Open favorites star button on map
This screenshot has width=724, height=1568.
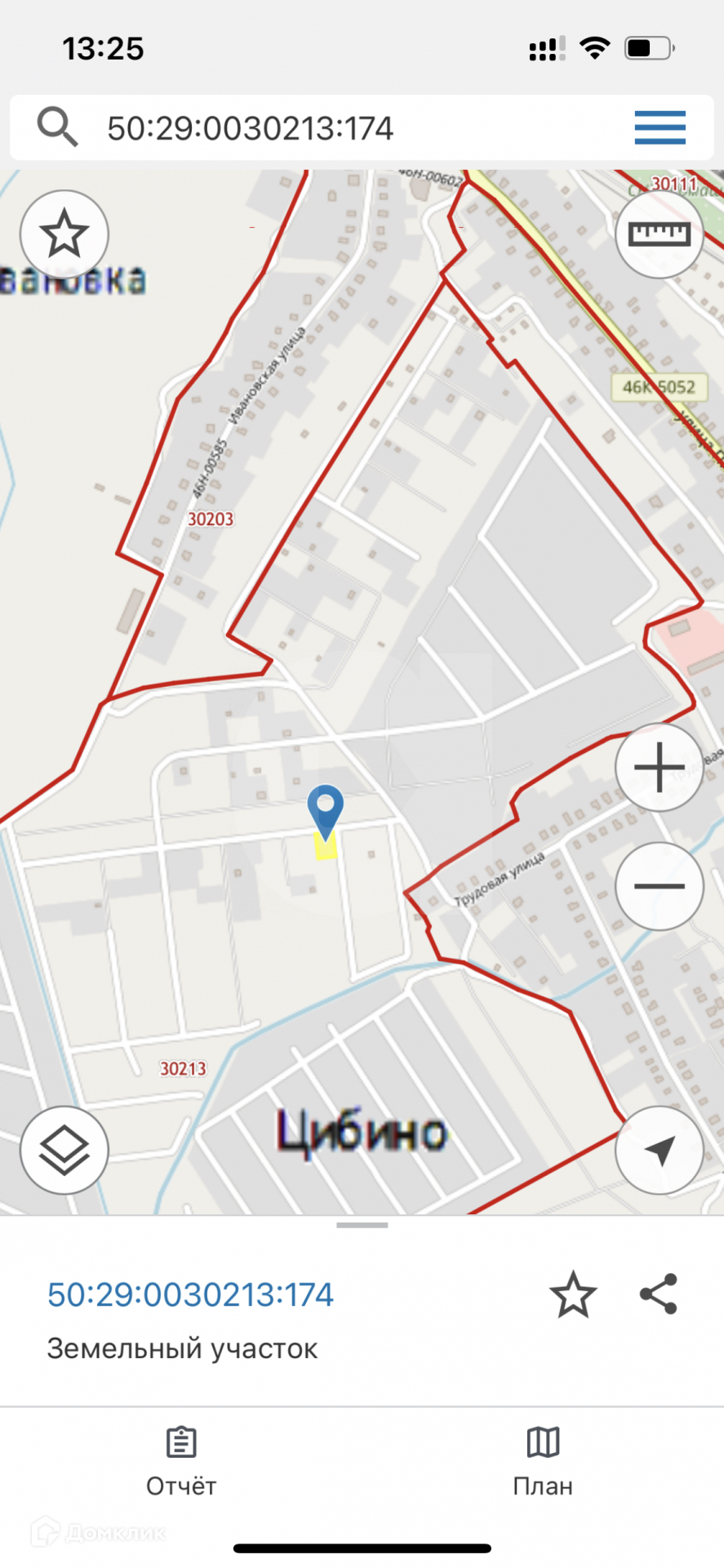(64, 234)
